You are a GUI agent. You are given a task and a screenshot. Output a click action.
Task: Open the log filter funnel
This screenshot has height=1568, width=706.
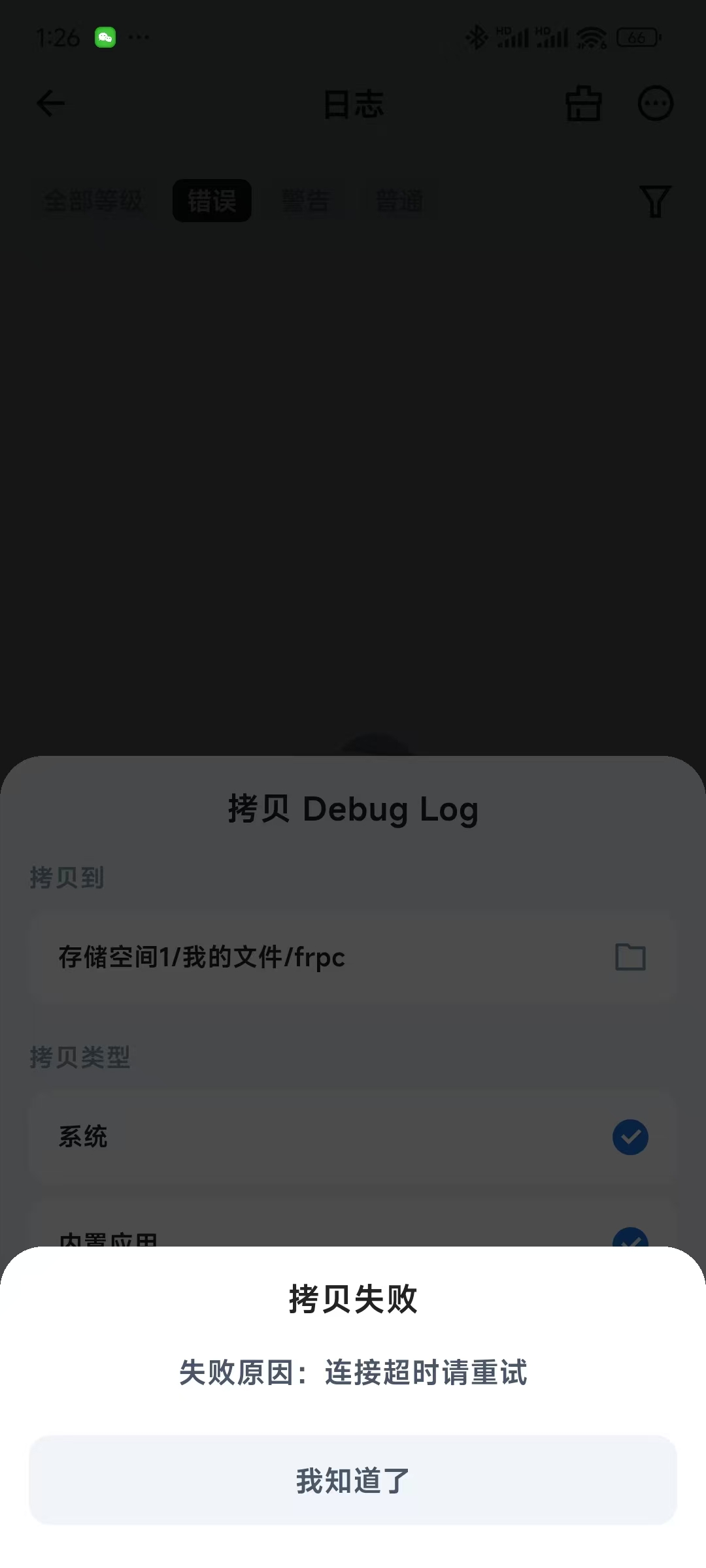pos(655,201)
